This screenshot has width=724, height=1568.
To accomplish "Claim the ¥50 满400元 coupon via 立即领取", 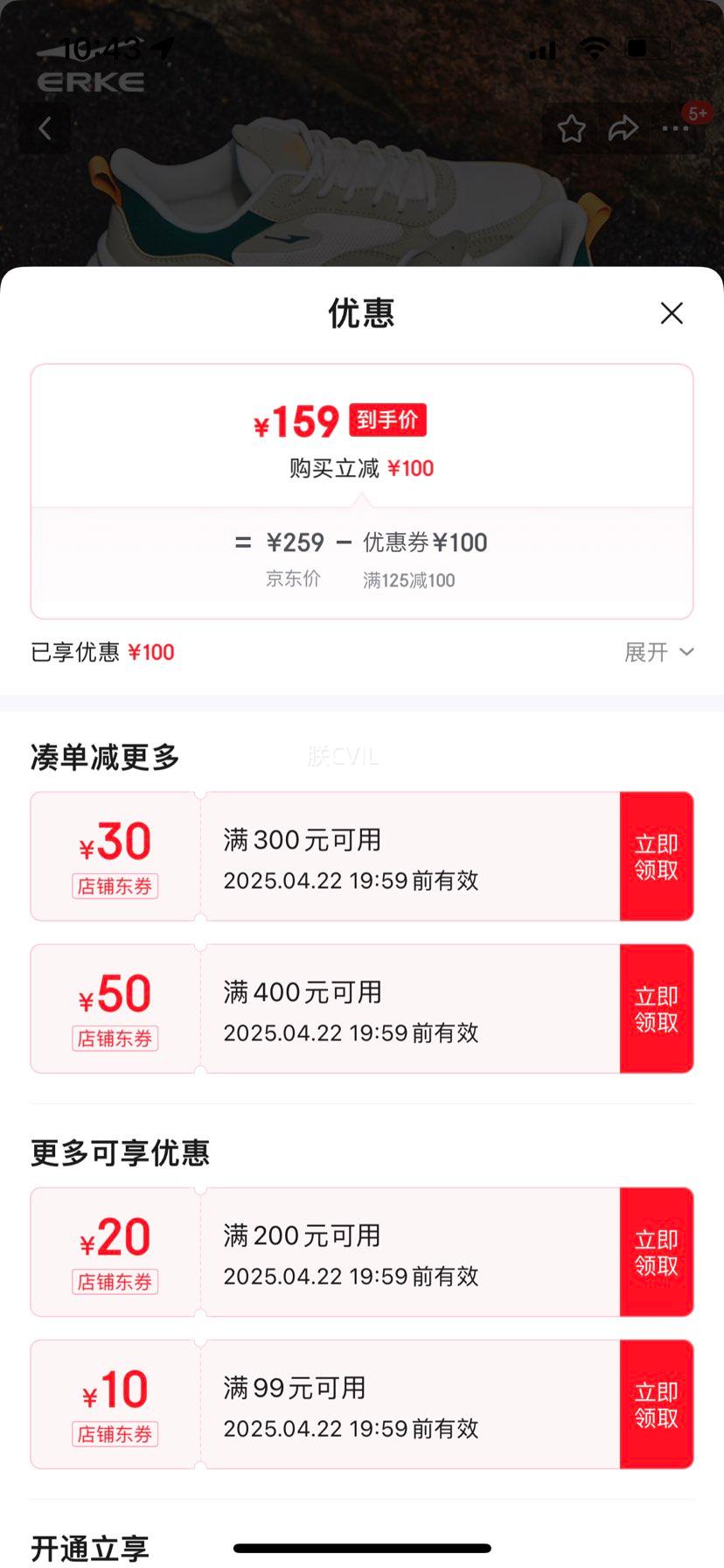I will tap(657, 1008).
